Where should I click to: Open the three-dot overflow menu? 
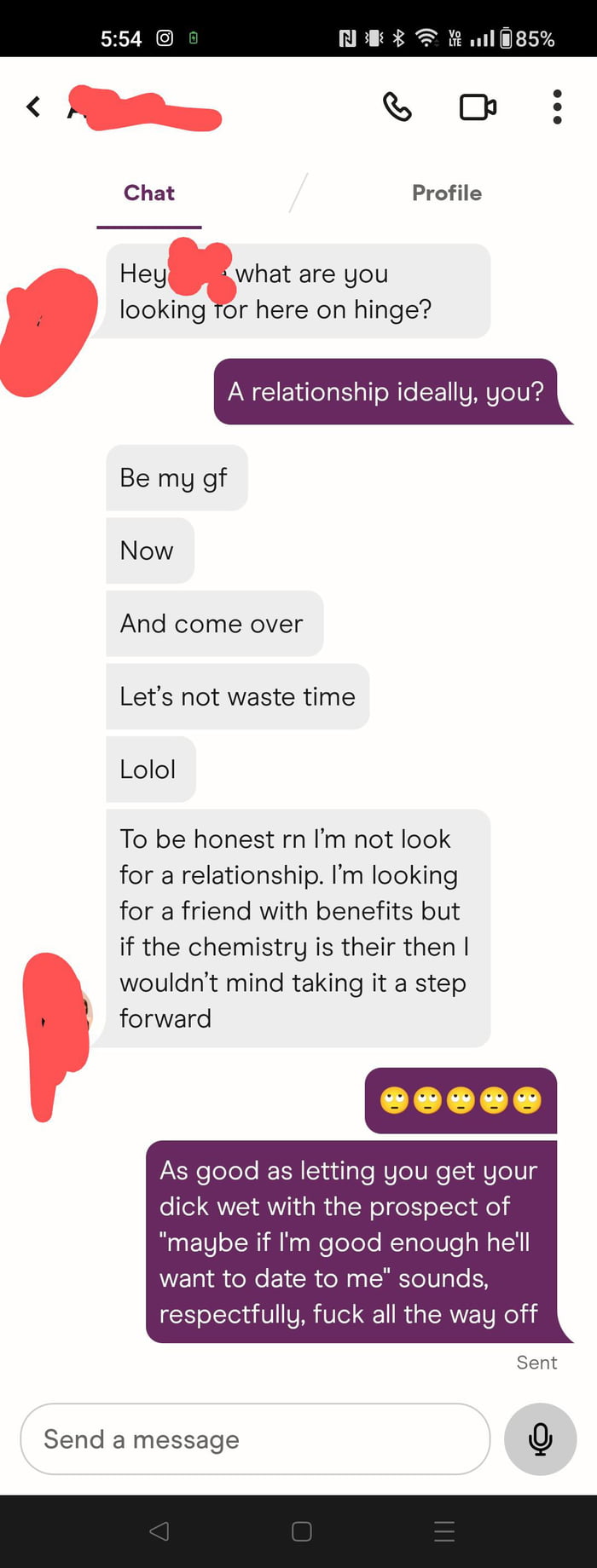[x=557, y=107]
